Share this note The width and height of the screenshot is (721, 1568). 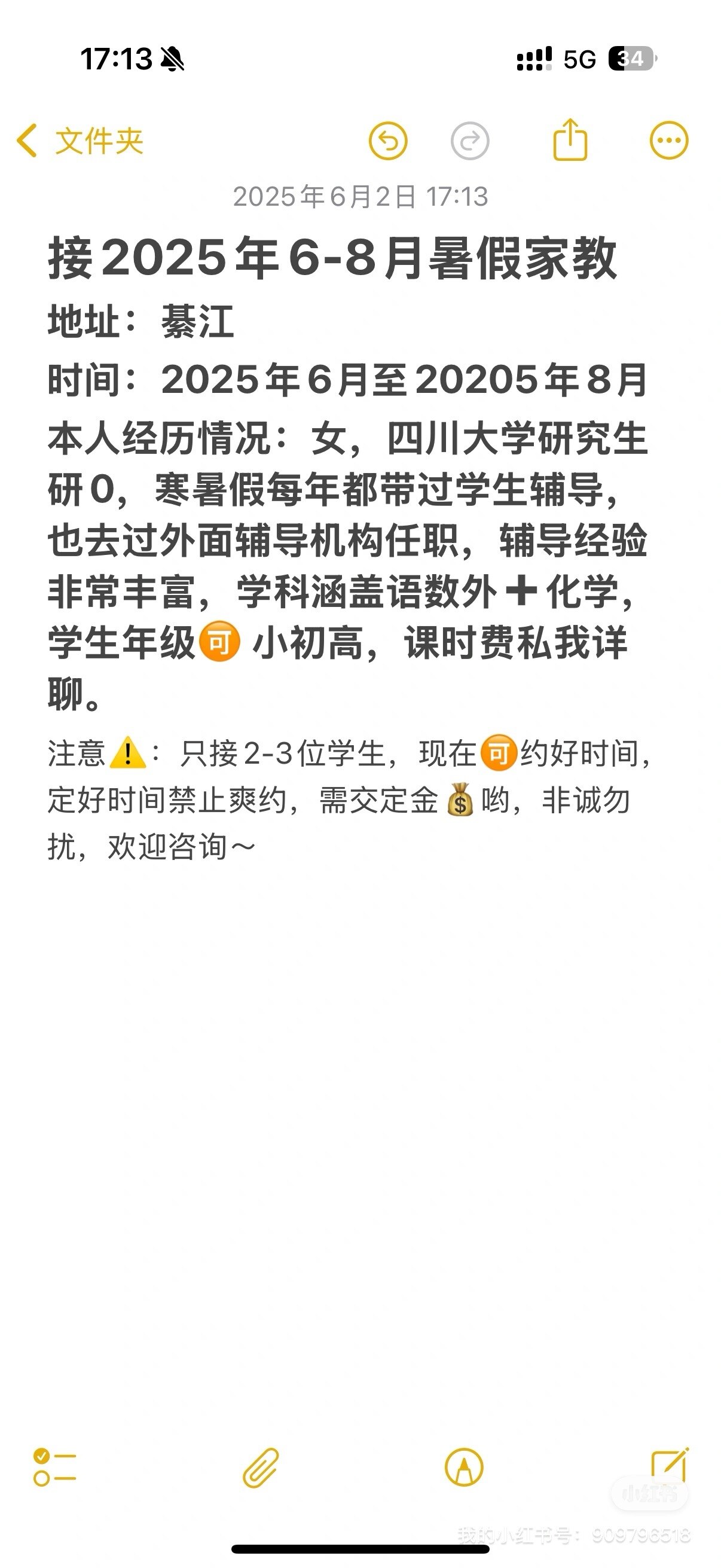pyautogui.click(x=570, y=140)
